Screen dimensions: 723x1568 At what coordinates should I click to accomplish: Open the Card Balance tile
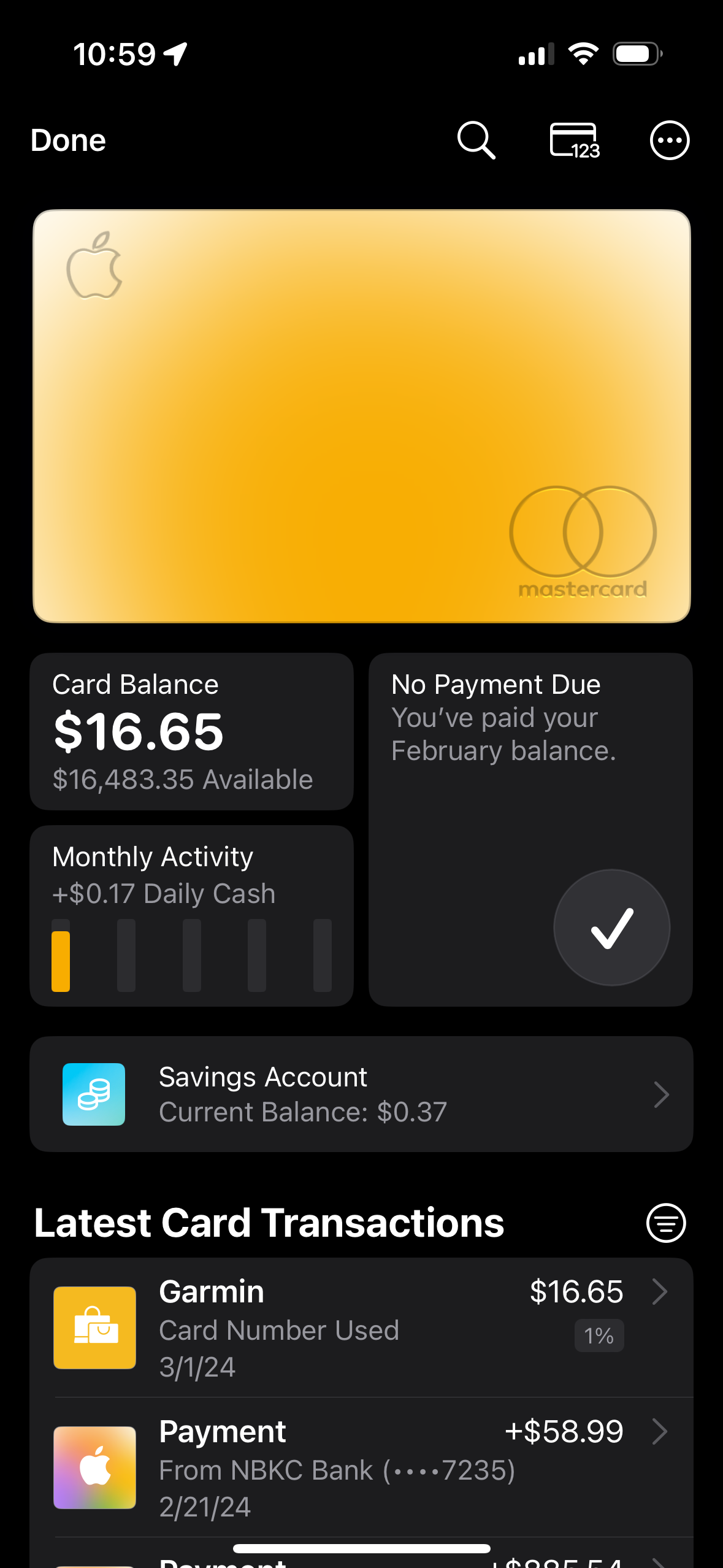coord(191,731)
